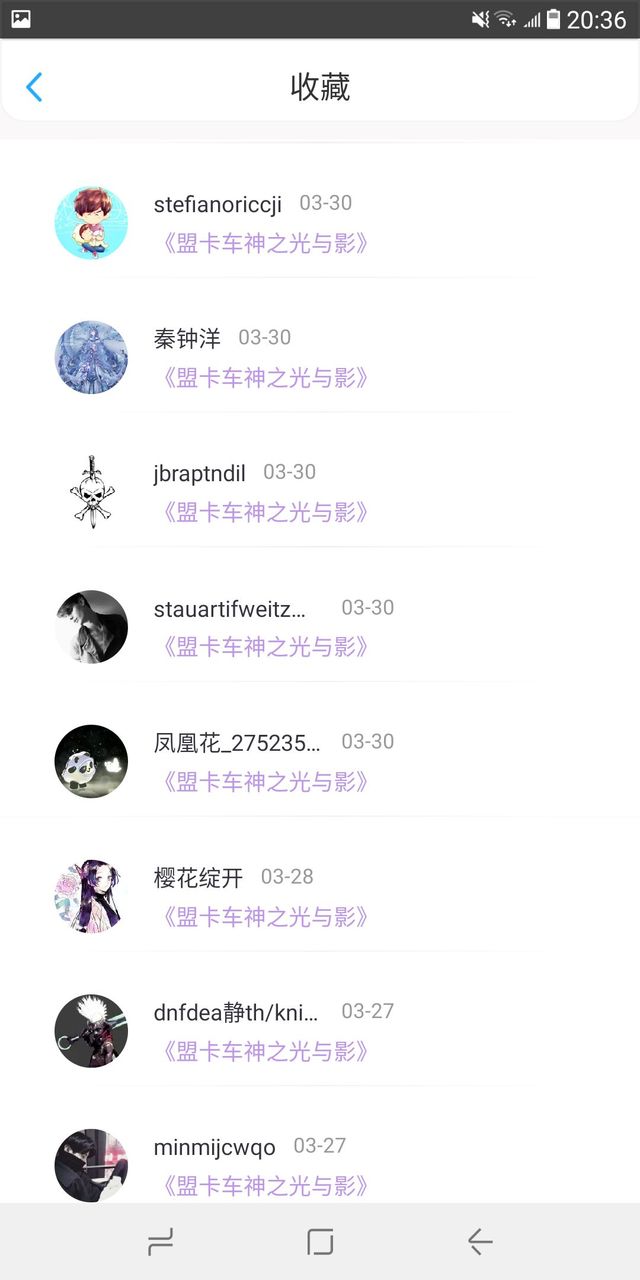Screen dimensions: 640x1280
Task: Go back from the 收藏 page
Action: pos(34,87)
